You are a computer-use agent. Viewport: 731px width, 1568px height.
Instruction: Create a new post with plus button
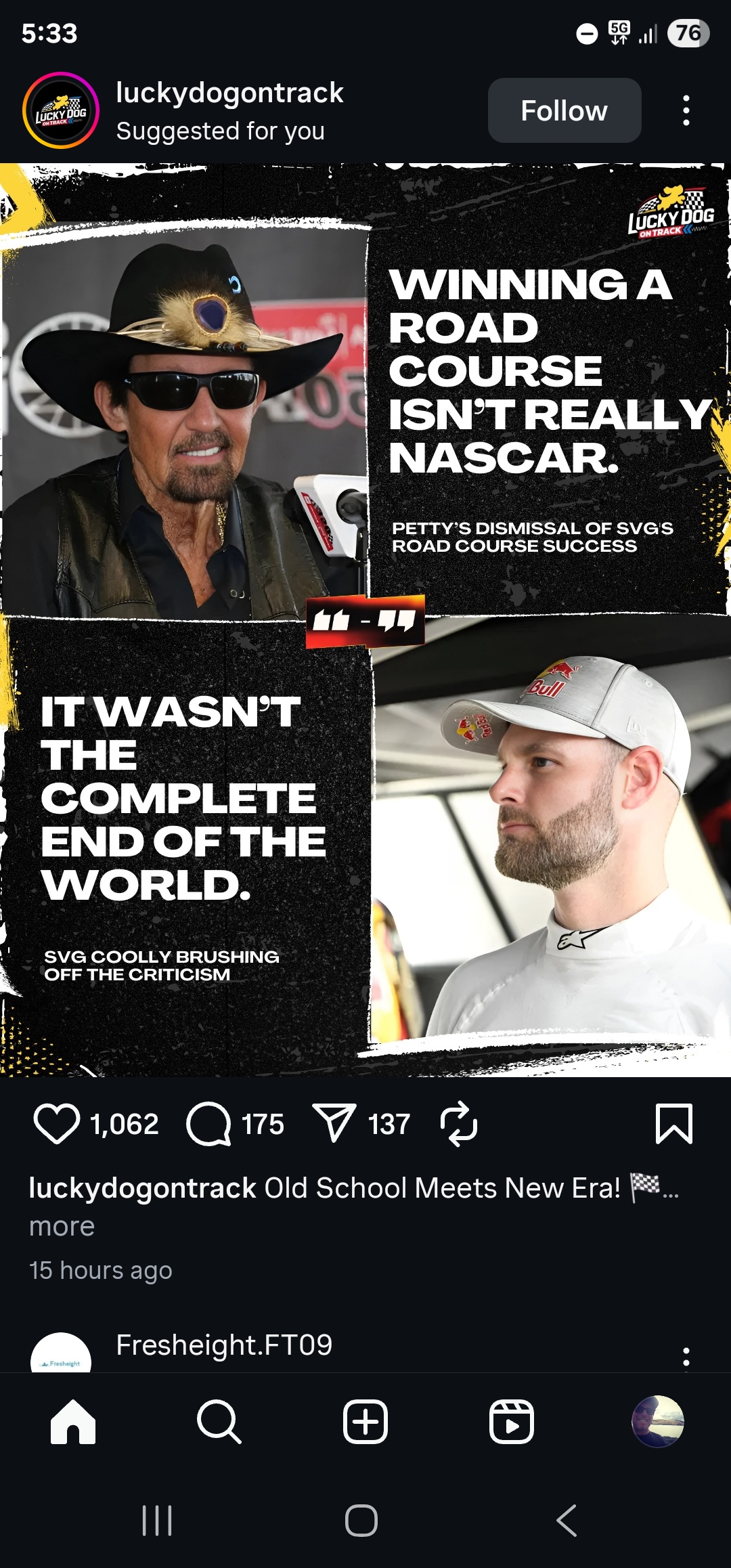pos(365,1422)
